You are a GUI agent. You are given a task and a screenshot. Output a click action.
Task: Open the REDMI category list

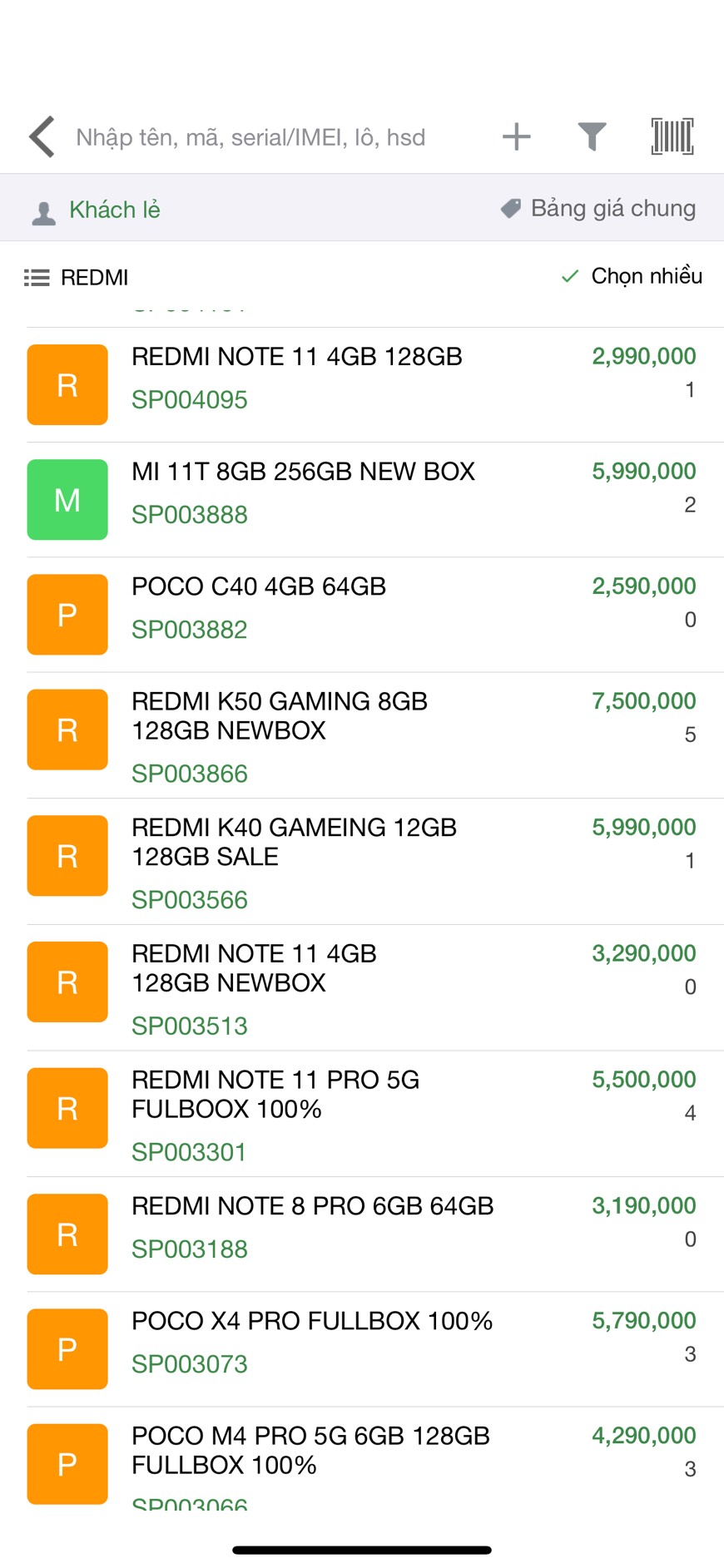pyautogui.click(x=76, y=277)
